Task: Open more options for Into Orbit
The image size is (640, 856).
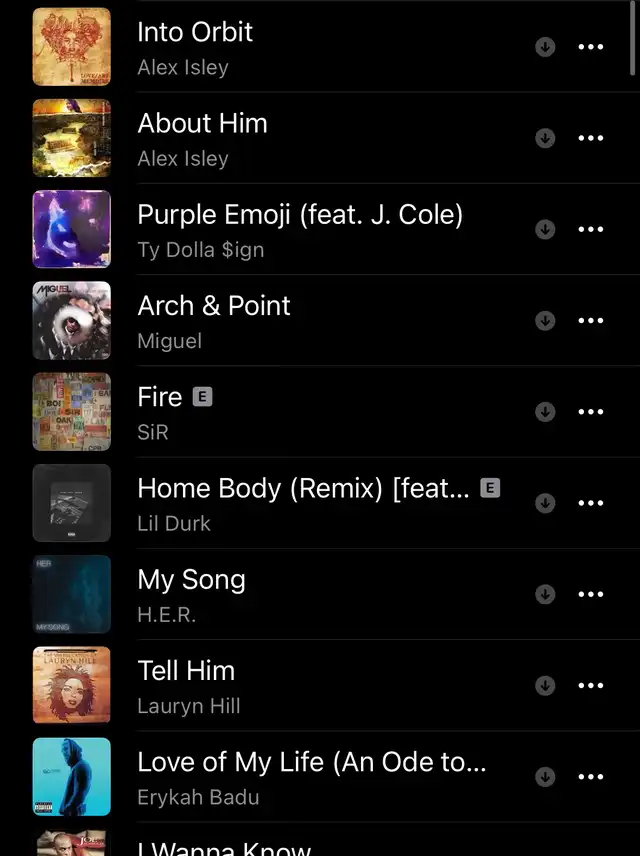Action: coord(591,47)
